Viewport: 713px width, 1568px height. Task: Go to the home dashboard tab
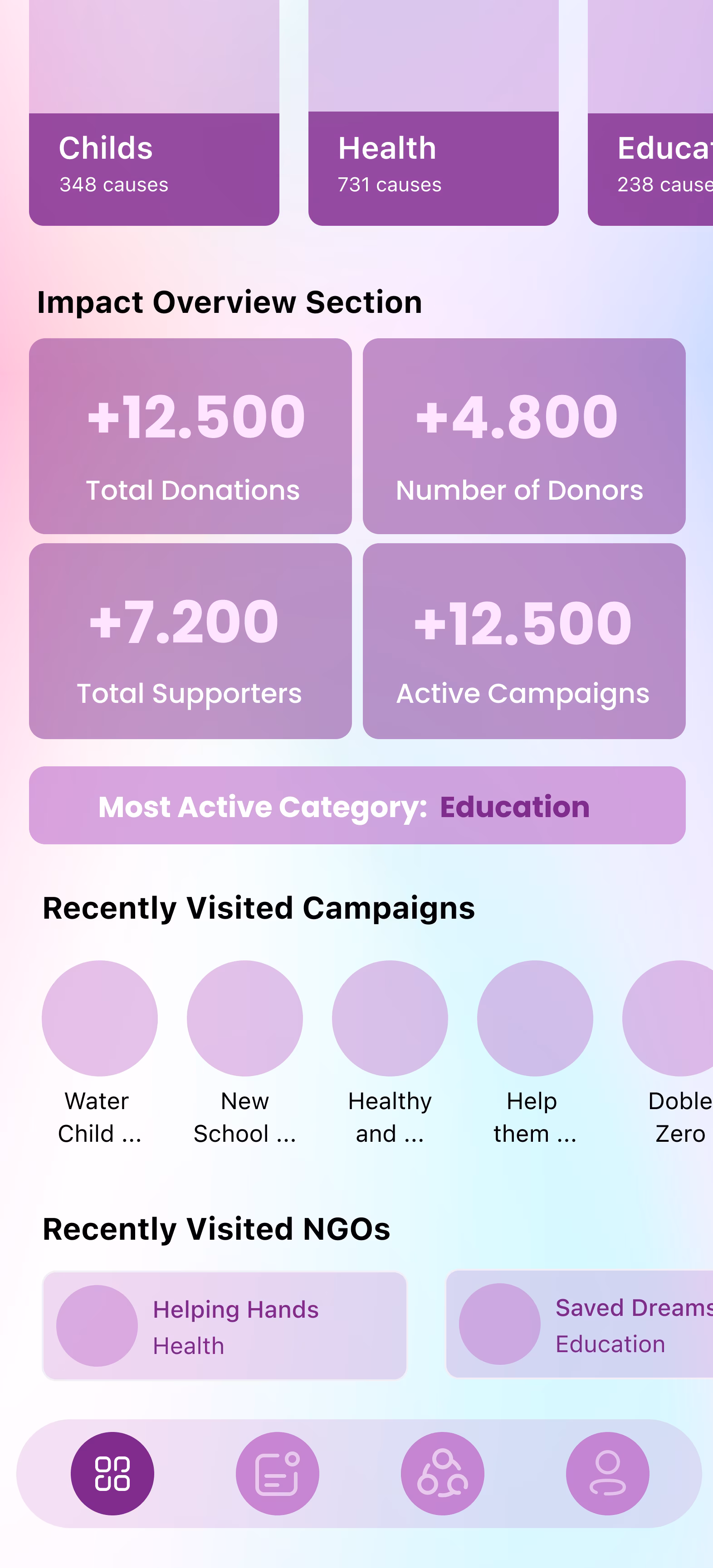[112, 1473]
